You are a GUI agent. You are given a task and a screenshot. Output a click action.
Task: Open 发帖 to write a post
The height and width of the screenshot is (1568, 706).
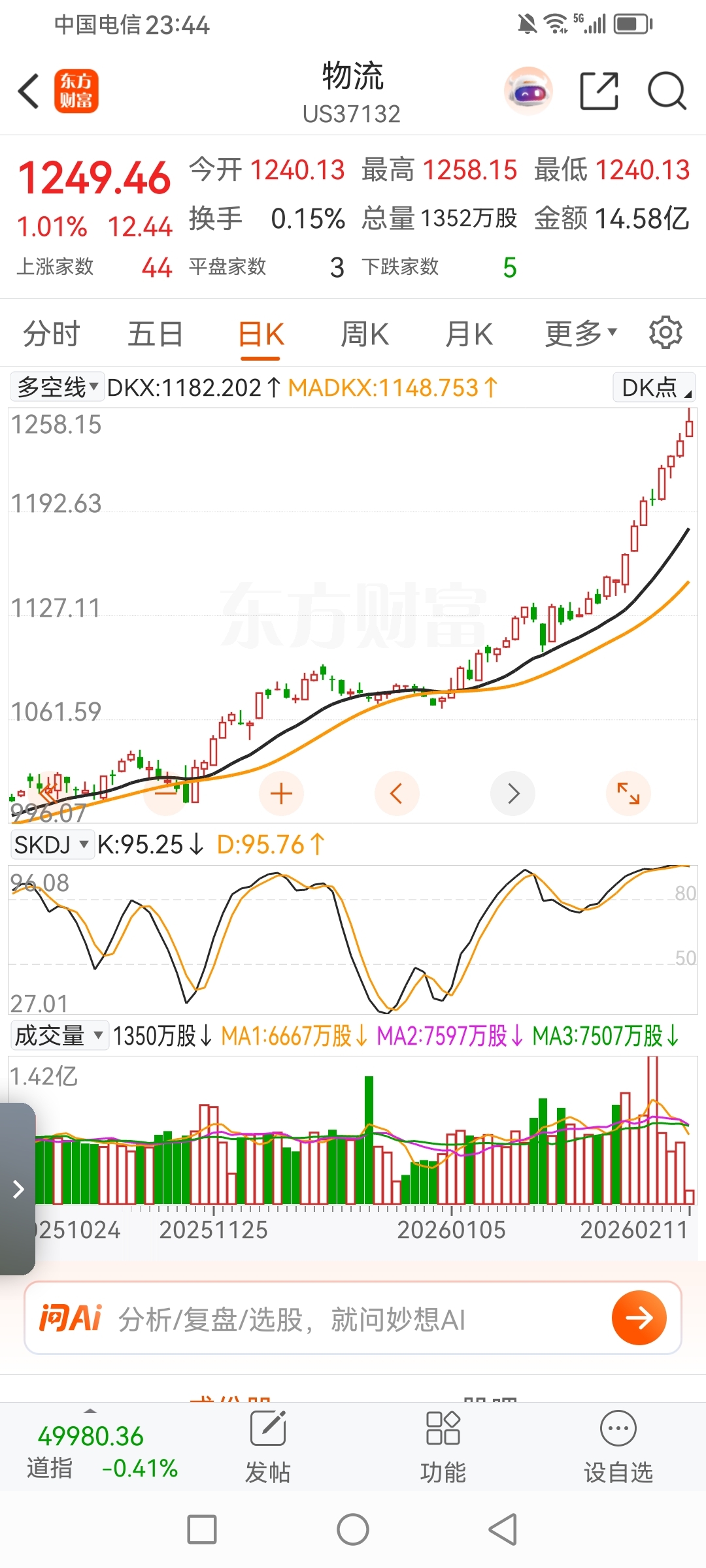[x=268, y=1447]
